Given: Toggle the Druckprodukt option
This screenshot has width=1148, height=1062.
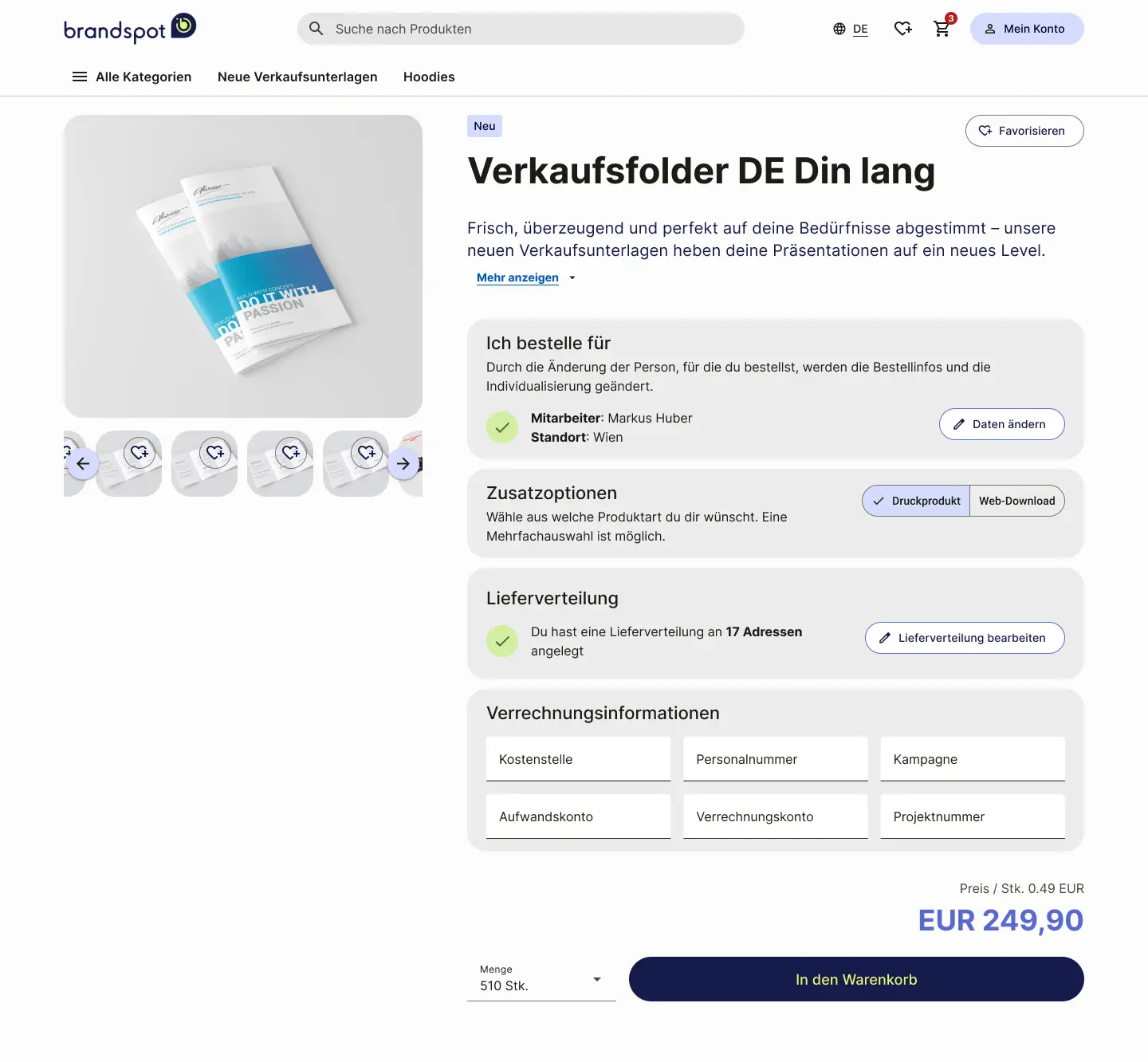Looking at the screenshot, I should coord(916,501).
